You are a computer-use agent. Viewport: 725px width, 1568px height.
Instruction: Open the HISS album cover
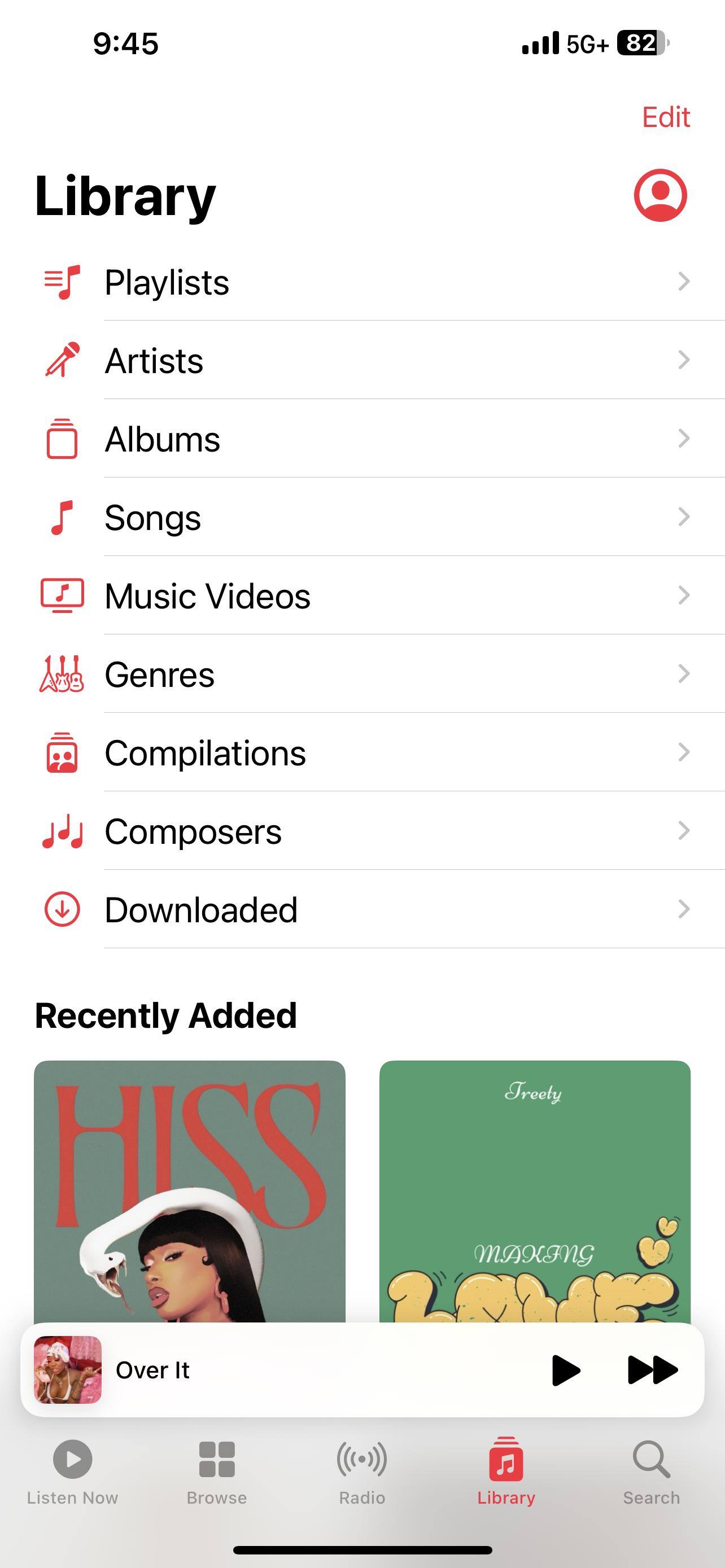(189, 1190)
